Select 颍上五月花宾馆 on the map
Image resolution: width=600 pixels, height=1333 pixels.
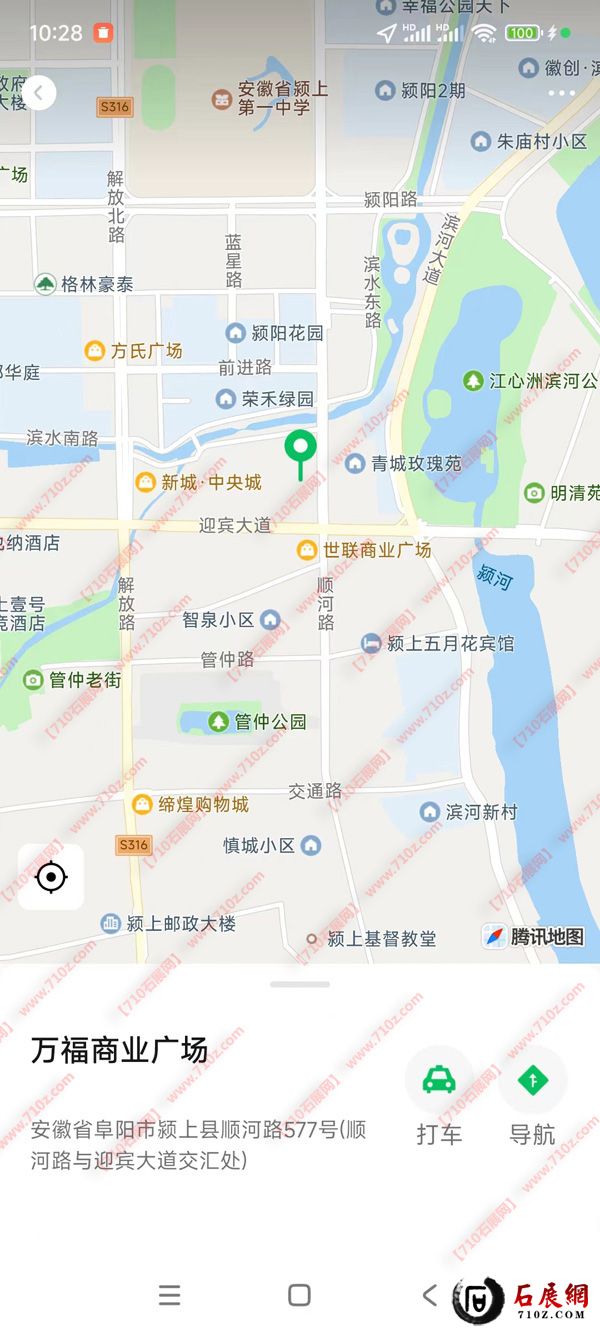coord(438,643)
